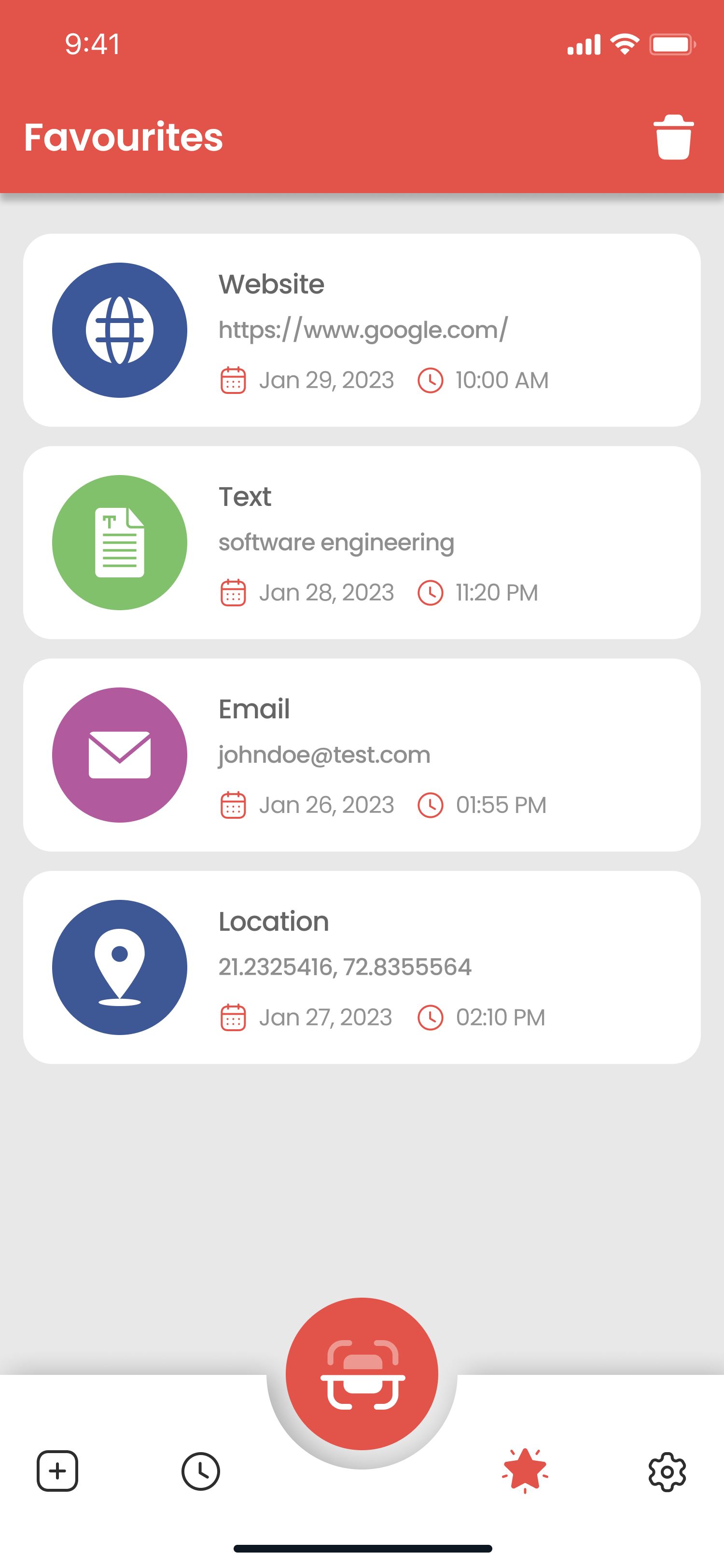Image resolution: width=724 pixels, height=1568 pixels.
Task: Open the settings gear tab
Action: [667, 1471]
